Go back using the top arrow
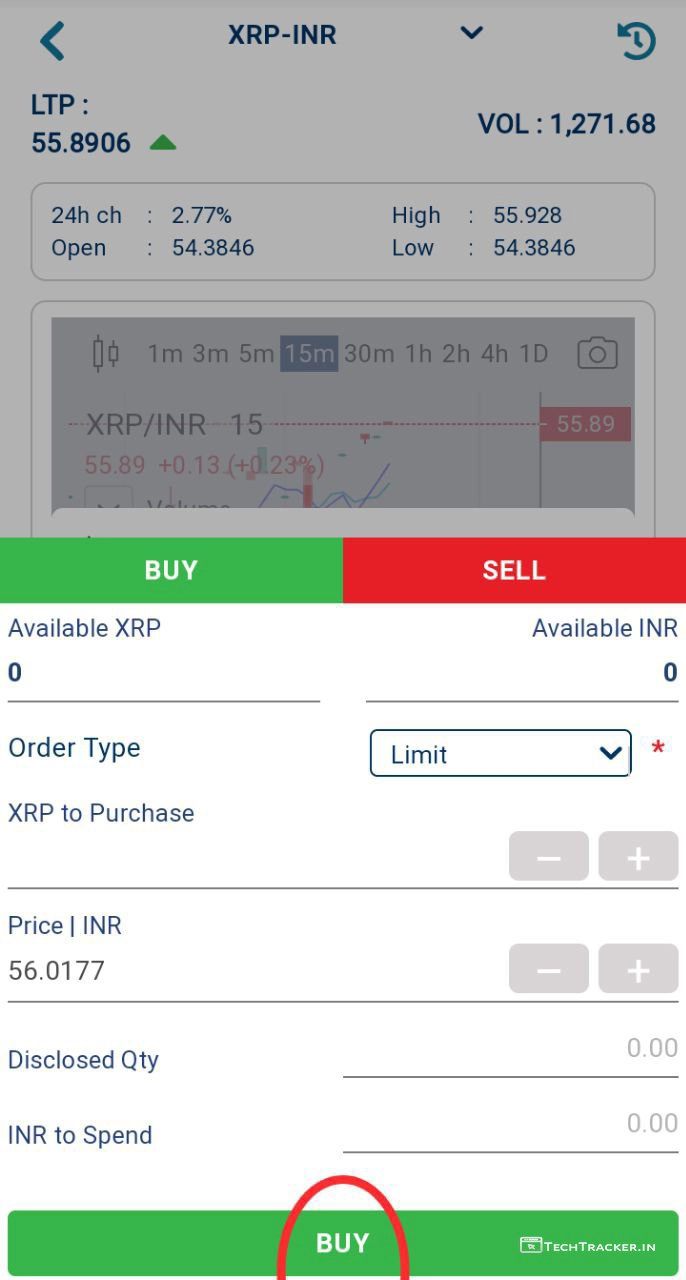This screenshot has width=686, height=1280. [52, 41]
